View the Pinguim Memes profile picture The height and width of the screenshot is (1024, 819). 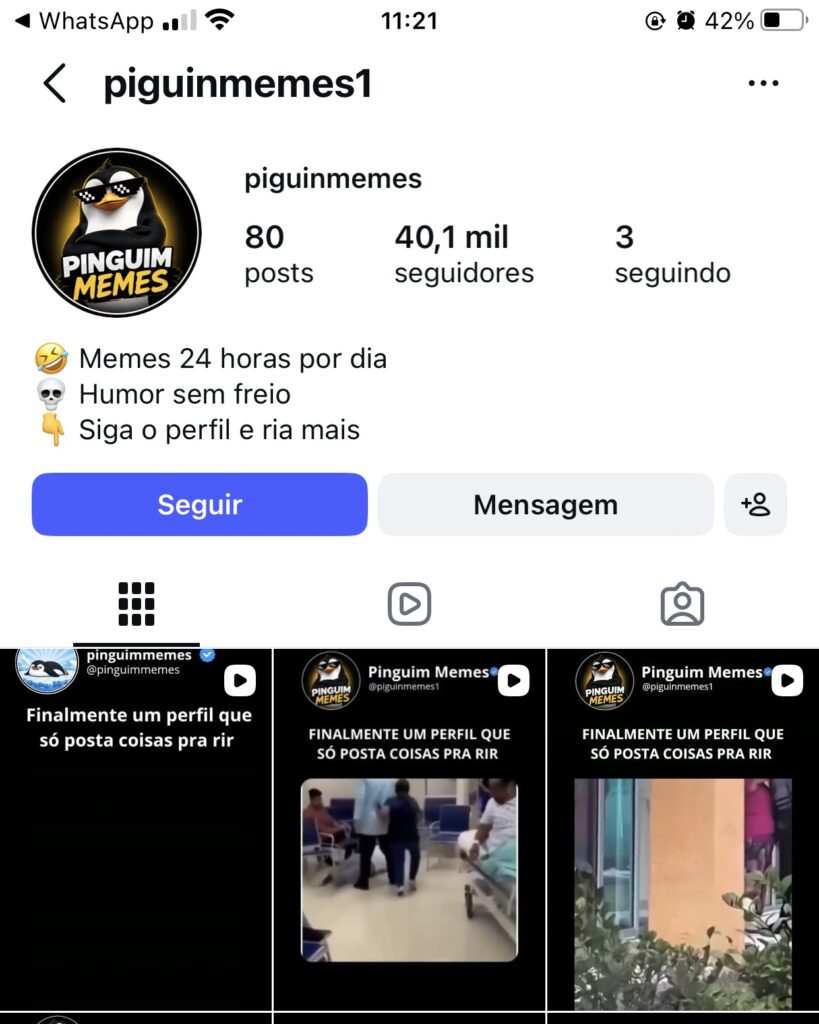point(117,232)
